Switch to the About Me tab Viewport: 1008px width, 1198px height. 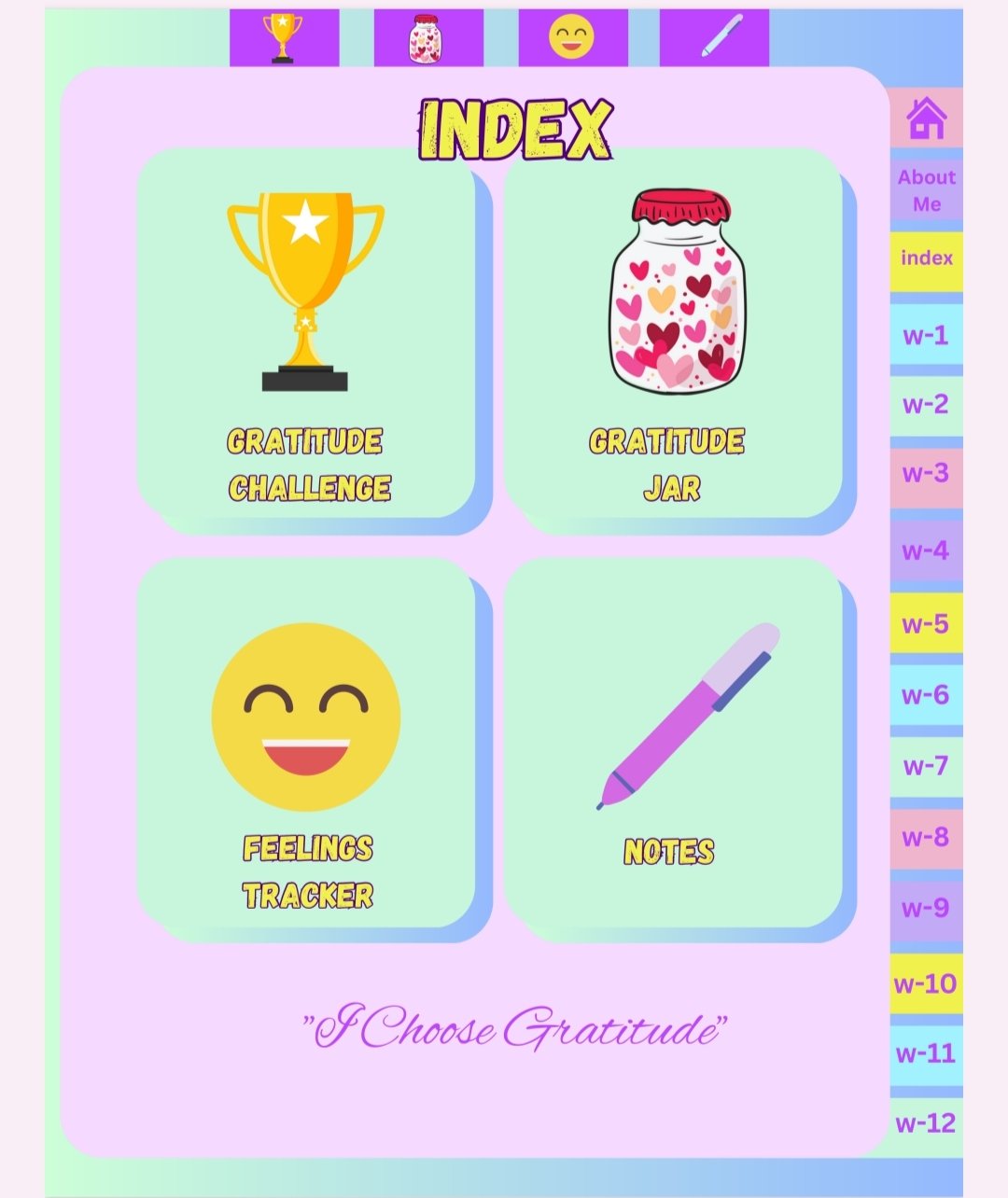coord(926,190)
